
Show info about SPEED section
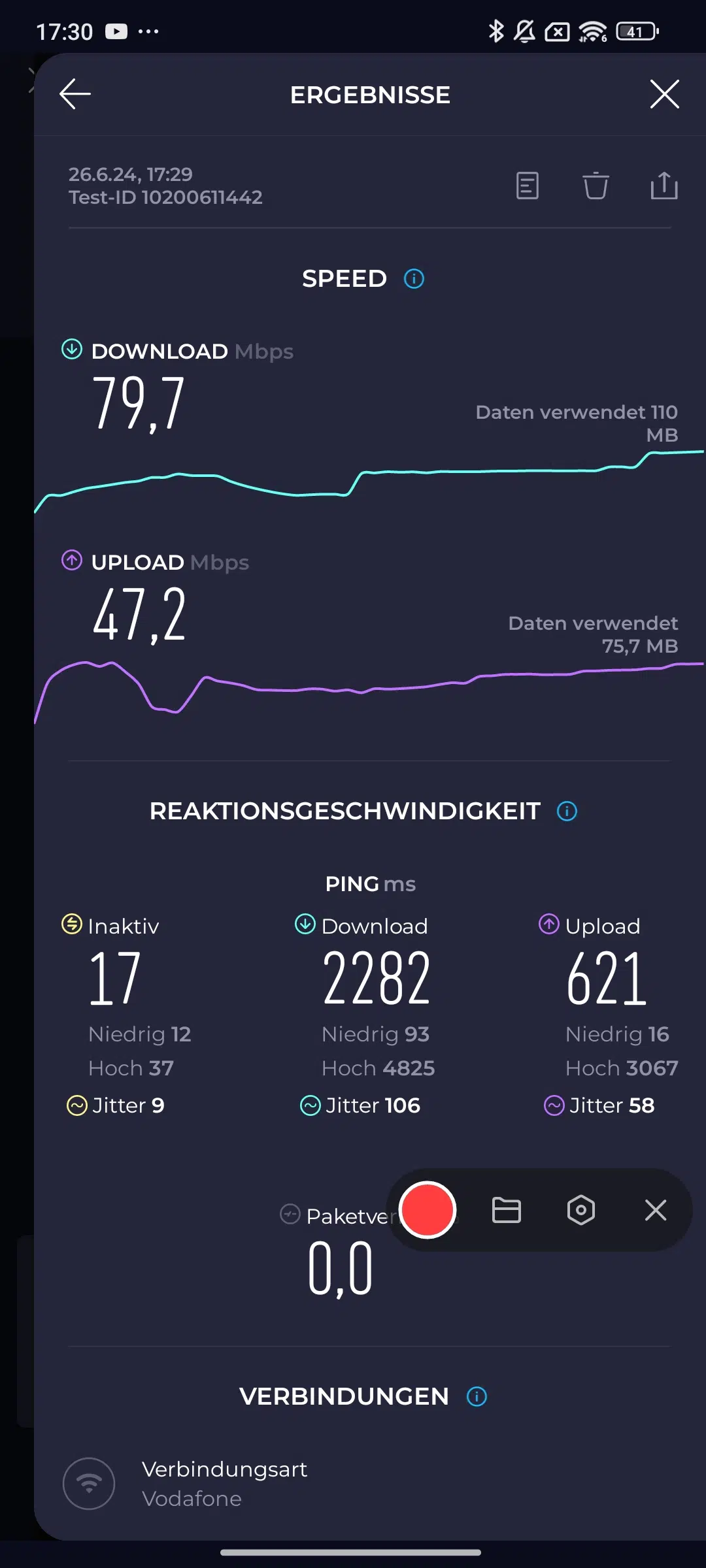coord(414,279)
